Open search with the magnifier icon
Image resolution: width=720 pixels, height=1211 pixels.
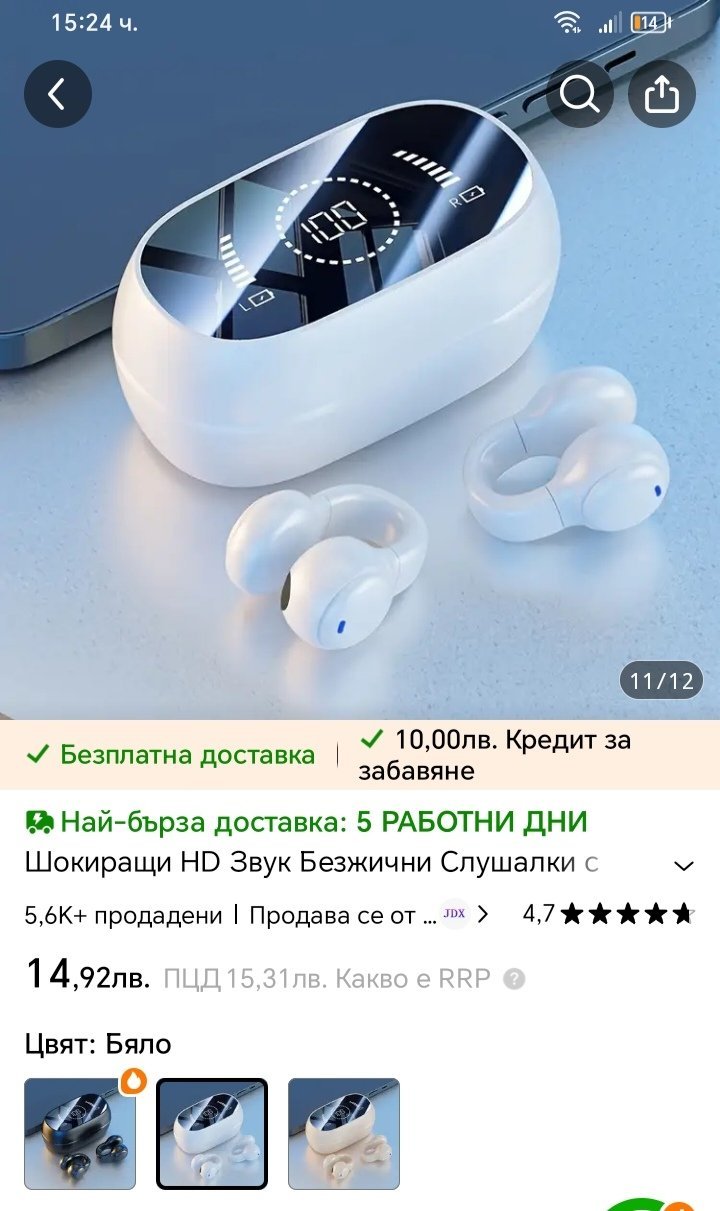point(579,94)
